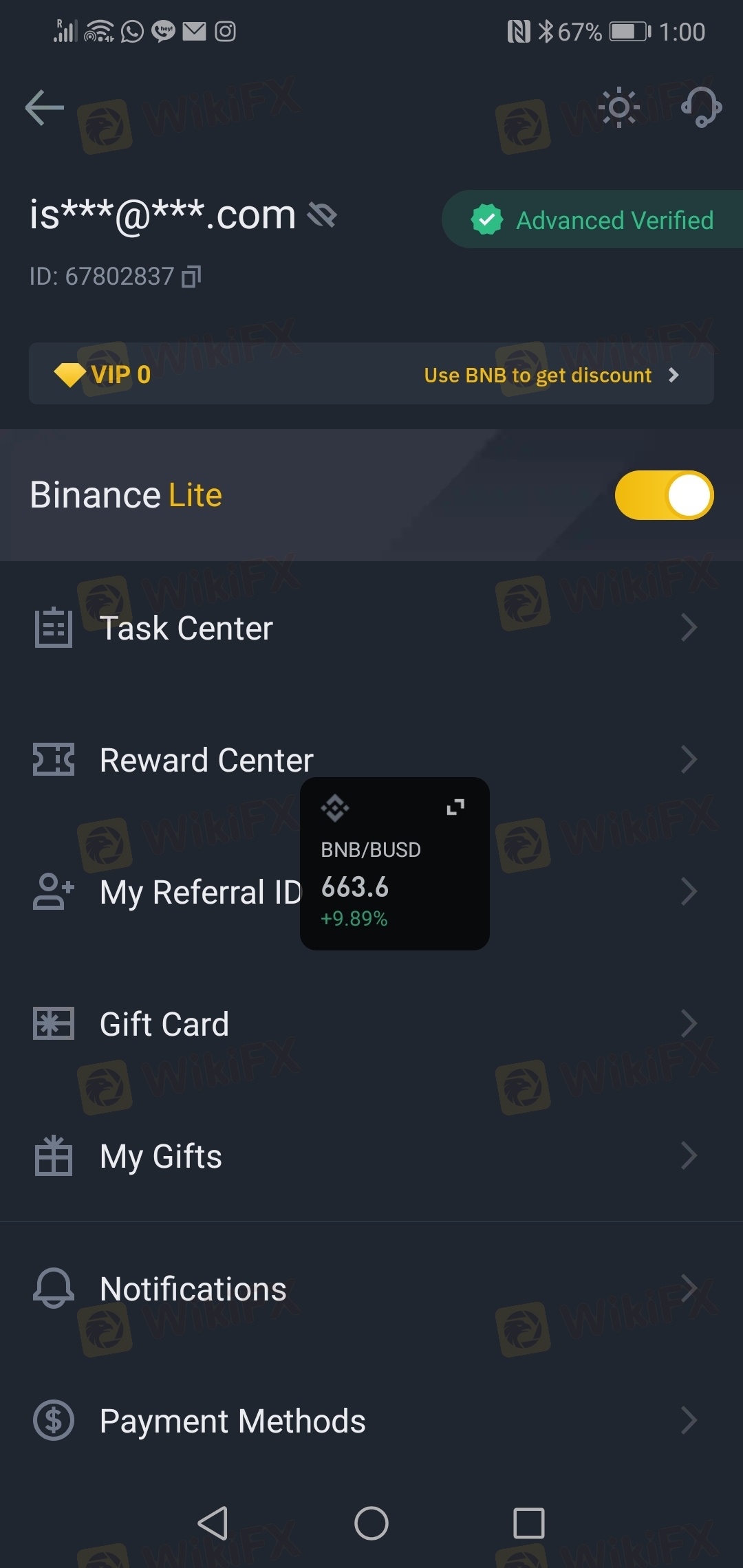Tap the system home button
The width and height of the screenshot is (743, 1568).
pos(371,1523)
